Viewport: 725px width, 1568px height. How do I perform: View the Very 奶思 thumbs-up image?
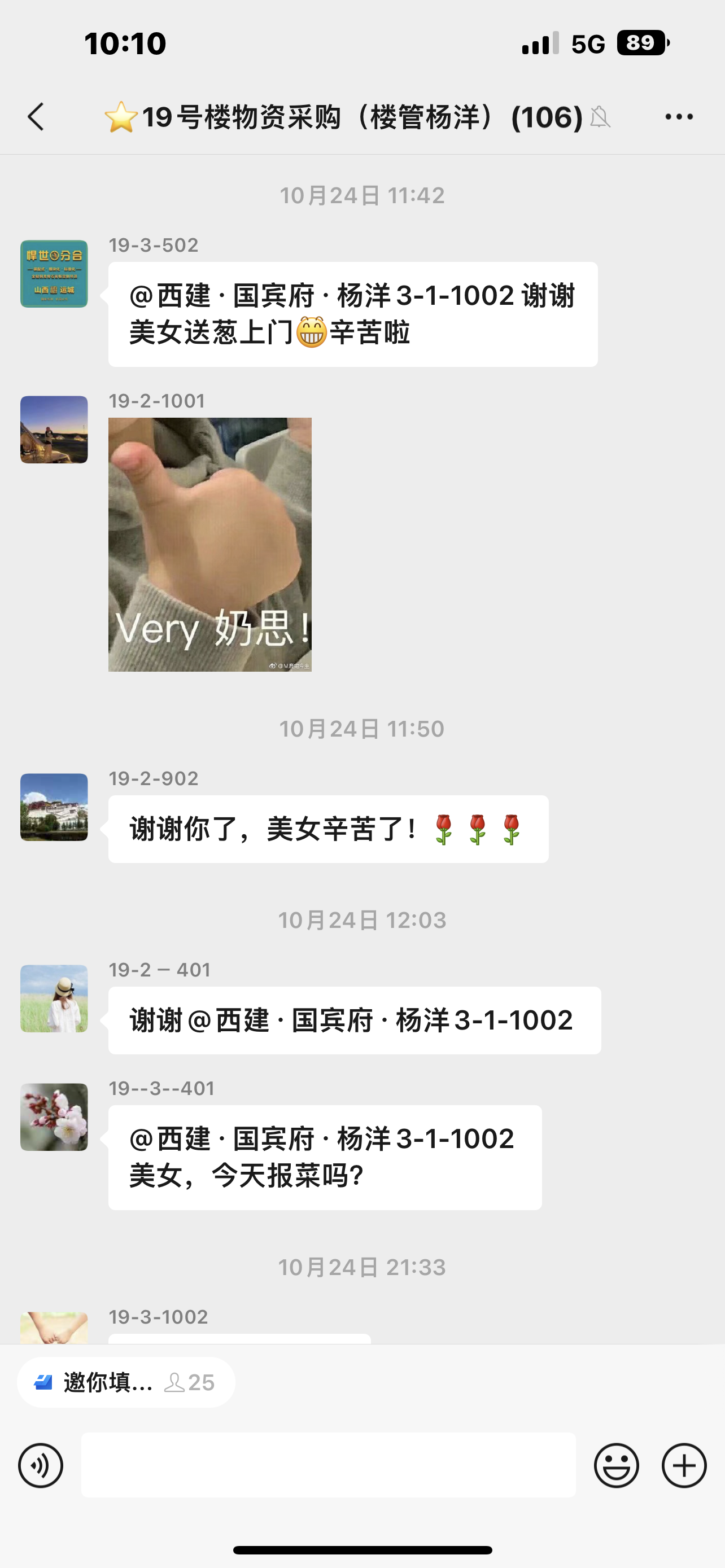click(210, 544)
